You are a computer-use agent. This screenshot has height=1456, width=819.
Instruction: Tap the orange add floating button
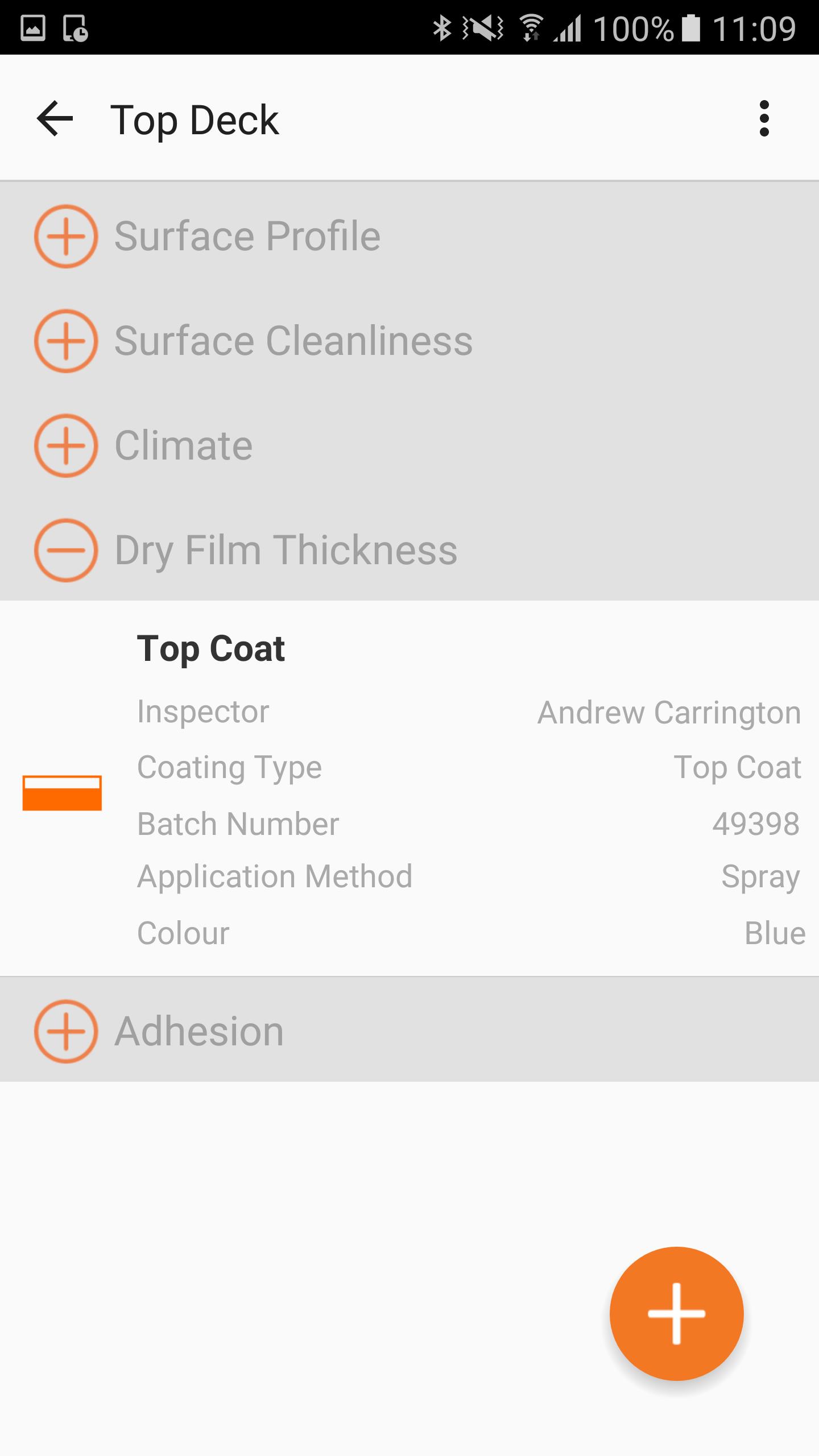click(676, 1313)
